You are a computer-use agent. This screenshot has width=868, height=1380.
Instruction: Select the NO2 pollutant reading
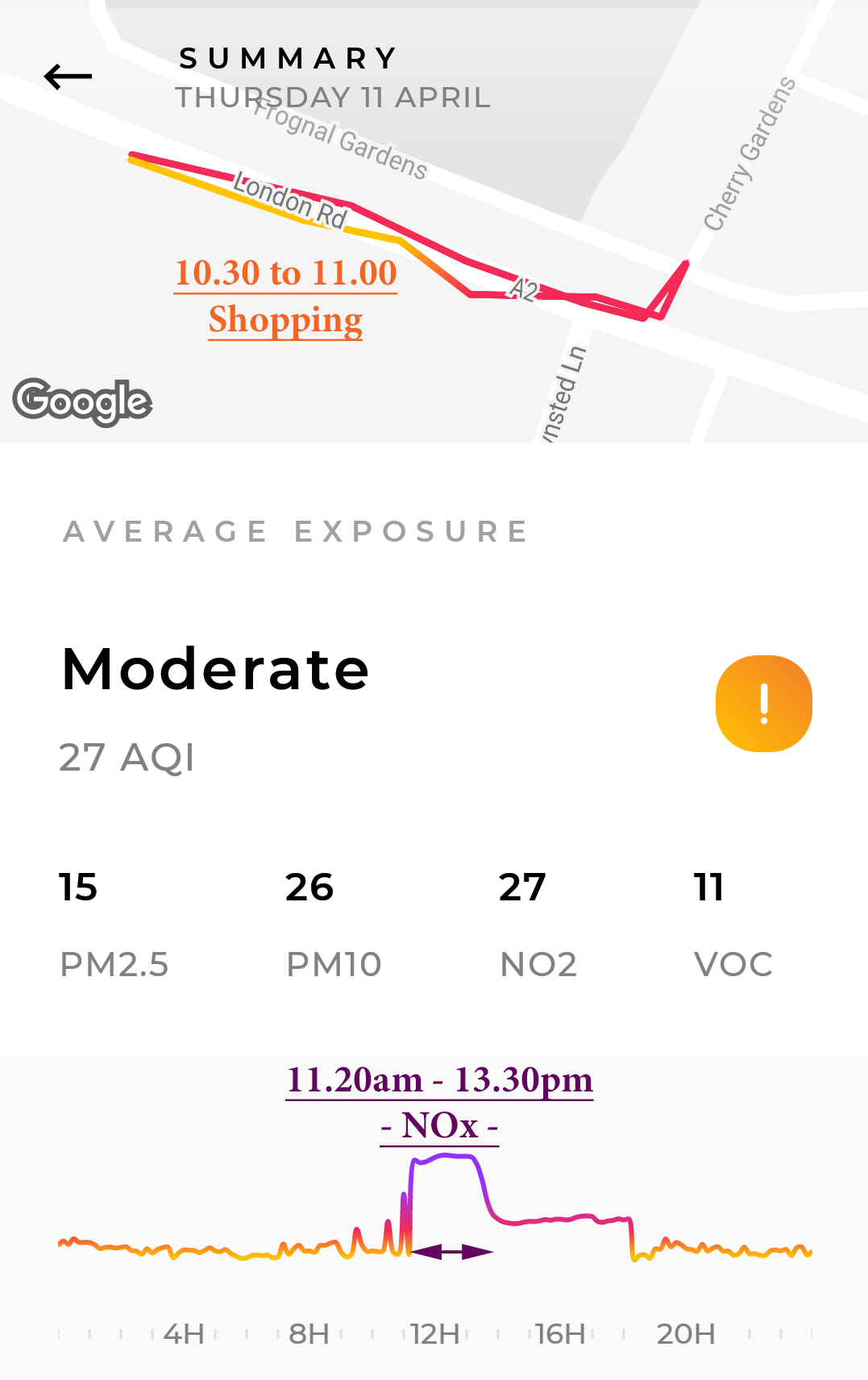(x=538, y=925)
